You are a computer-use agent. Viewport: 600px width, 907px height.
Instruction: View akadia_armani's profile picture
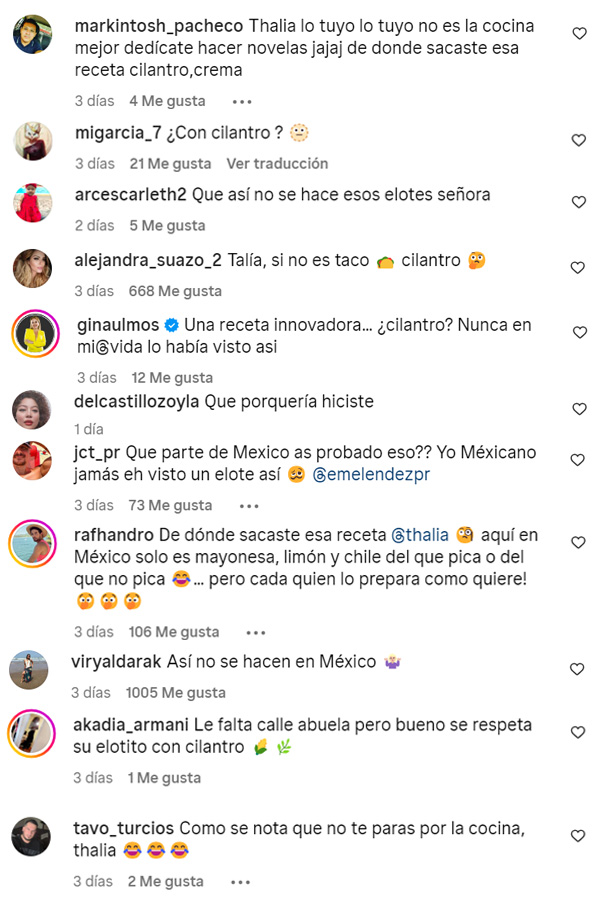[x=32, y=736]
